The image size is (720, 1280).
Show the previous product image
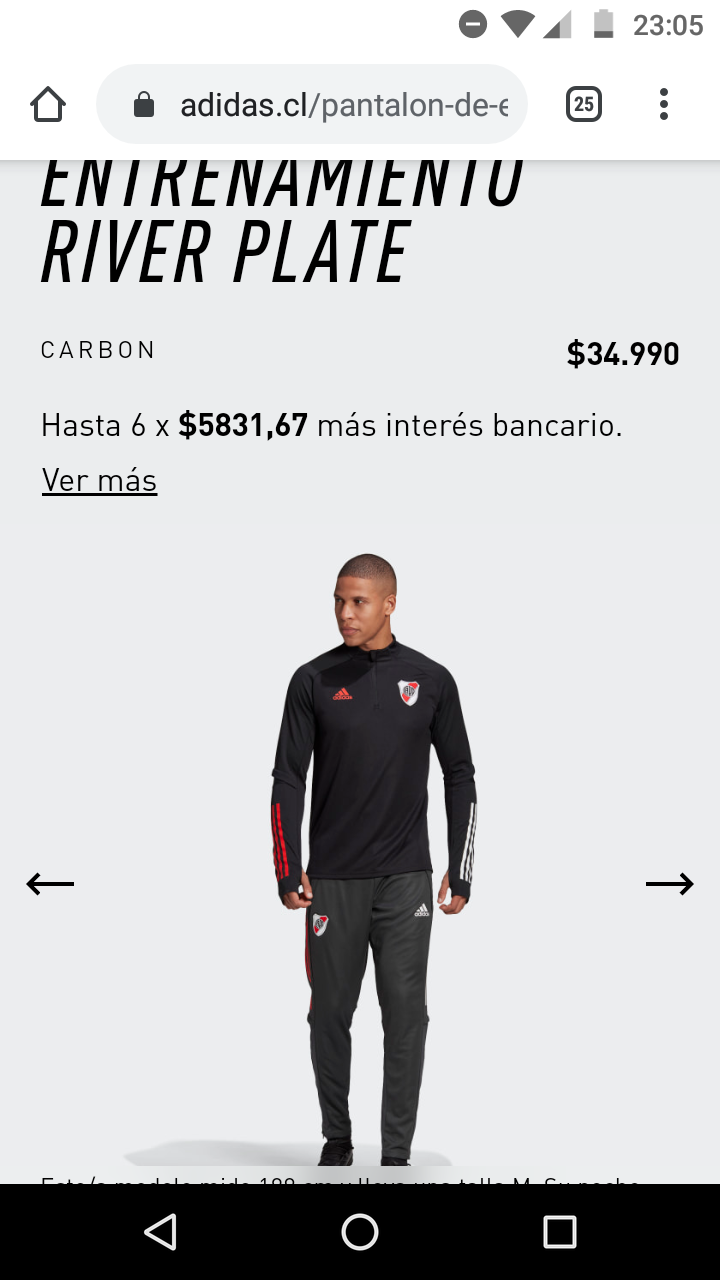click(50, 884)
